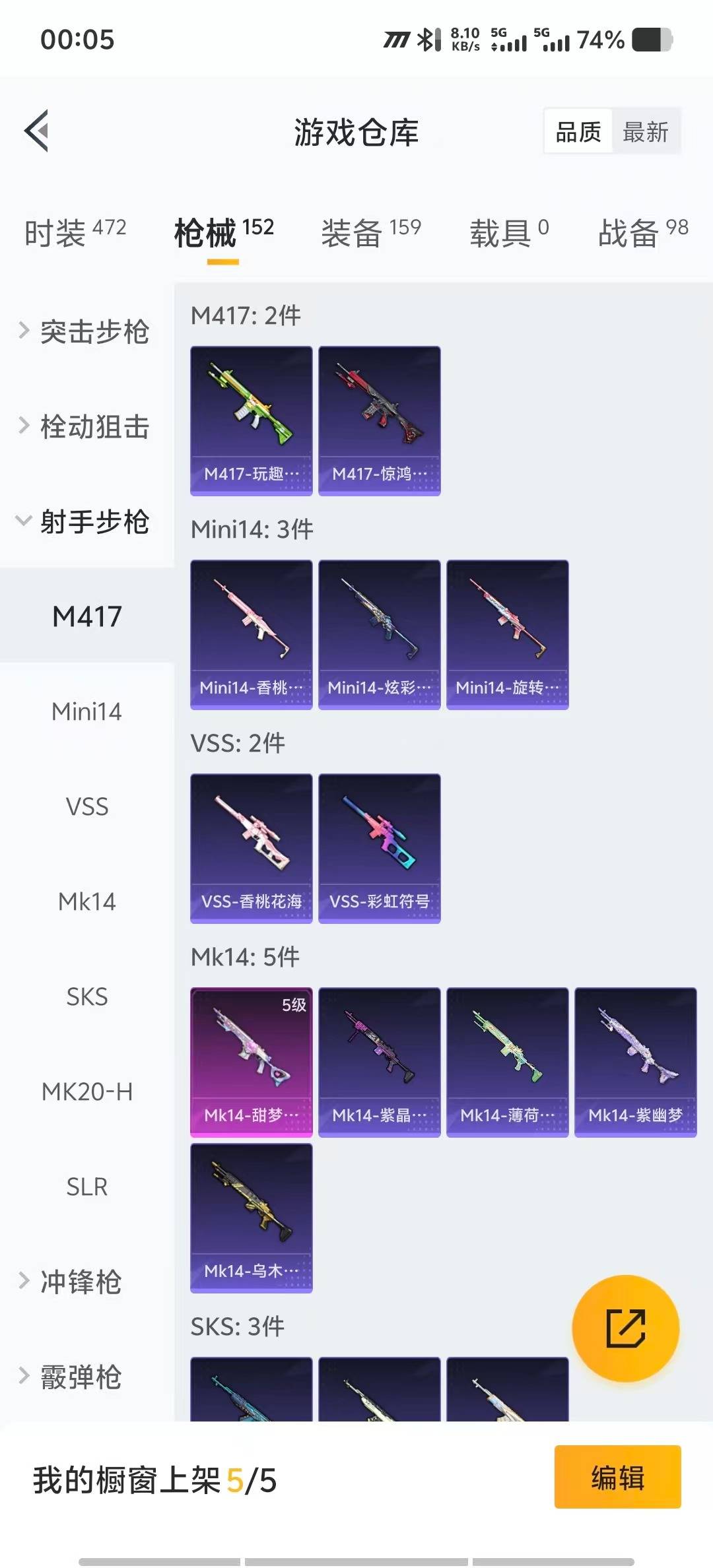Go back from 游戏仓库
Viewport: 713px width, 1568px height.
click(x=37, y=131)
